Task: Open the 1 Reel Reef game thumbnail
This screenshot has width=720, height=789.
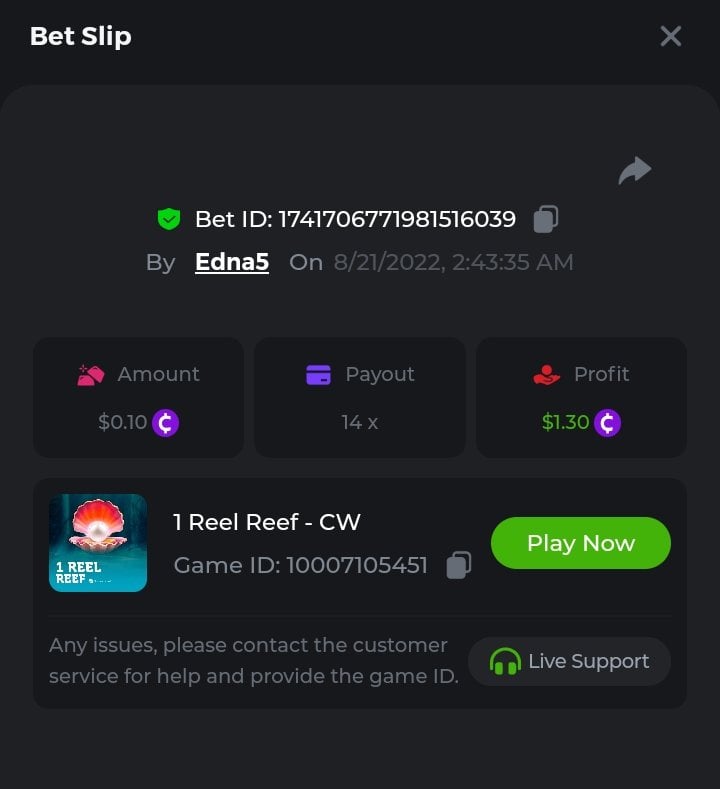Action: tap(98, 543)
